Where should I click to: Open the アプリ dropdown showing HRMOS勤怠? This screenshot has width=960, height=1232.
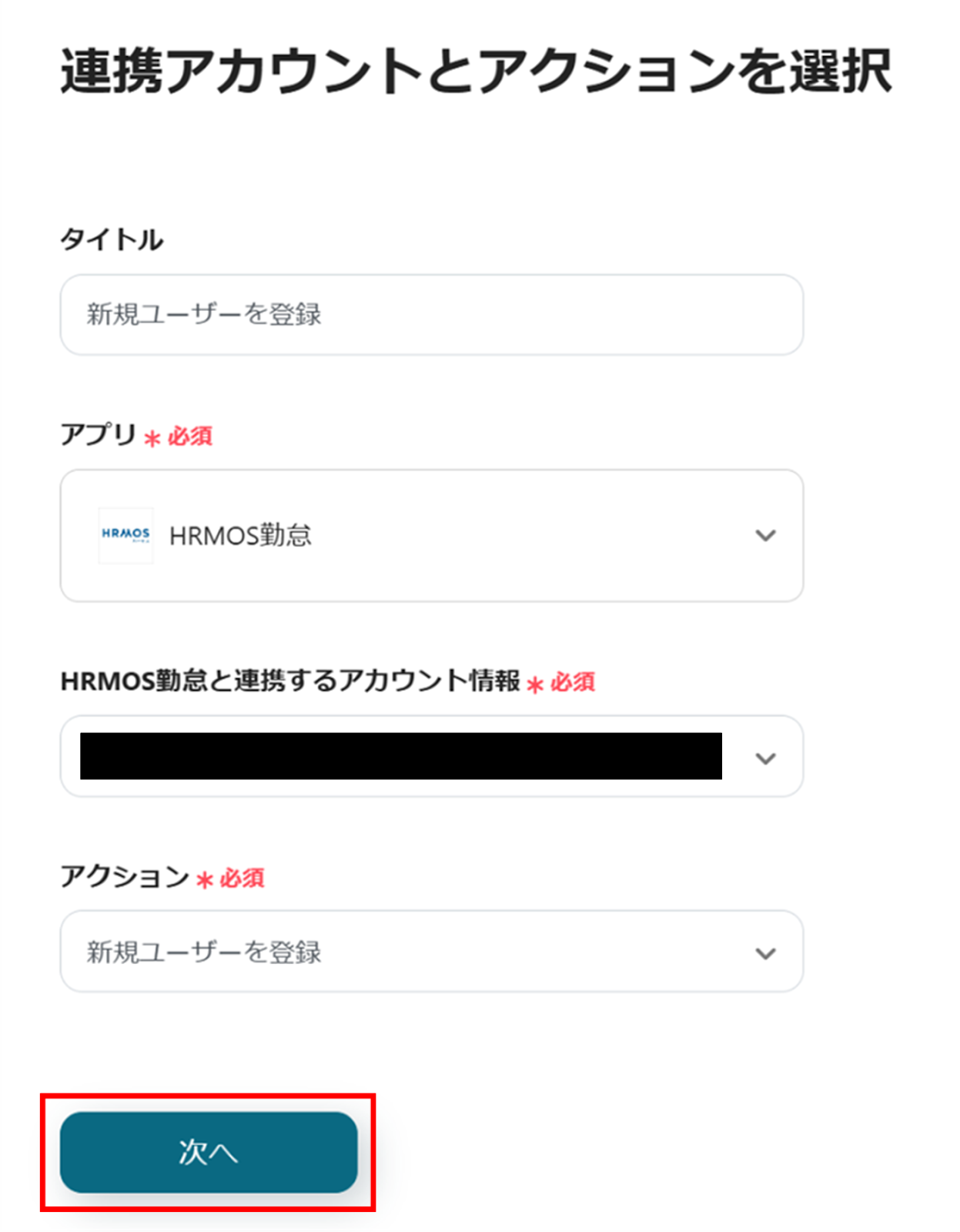pyautogui.click(x=431, y=535)
